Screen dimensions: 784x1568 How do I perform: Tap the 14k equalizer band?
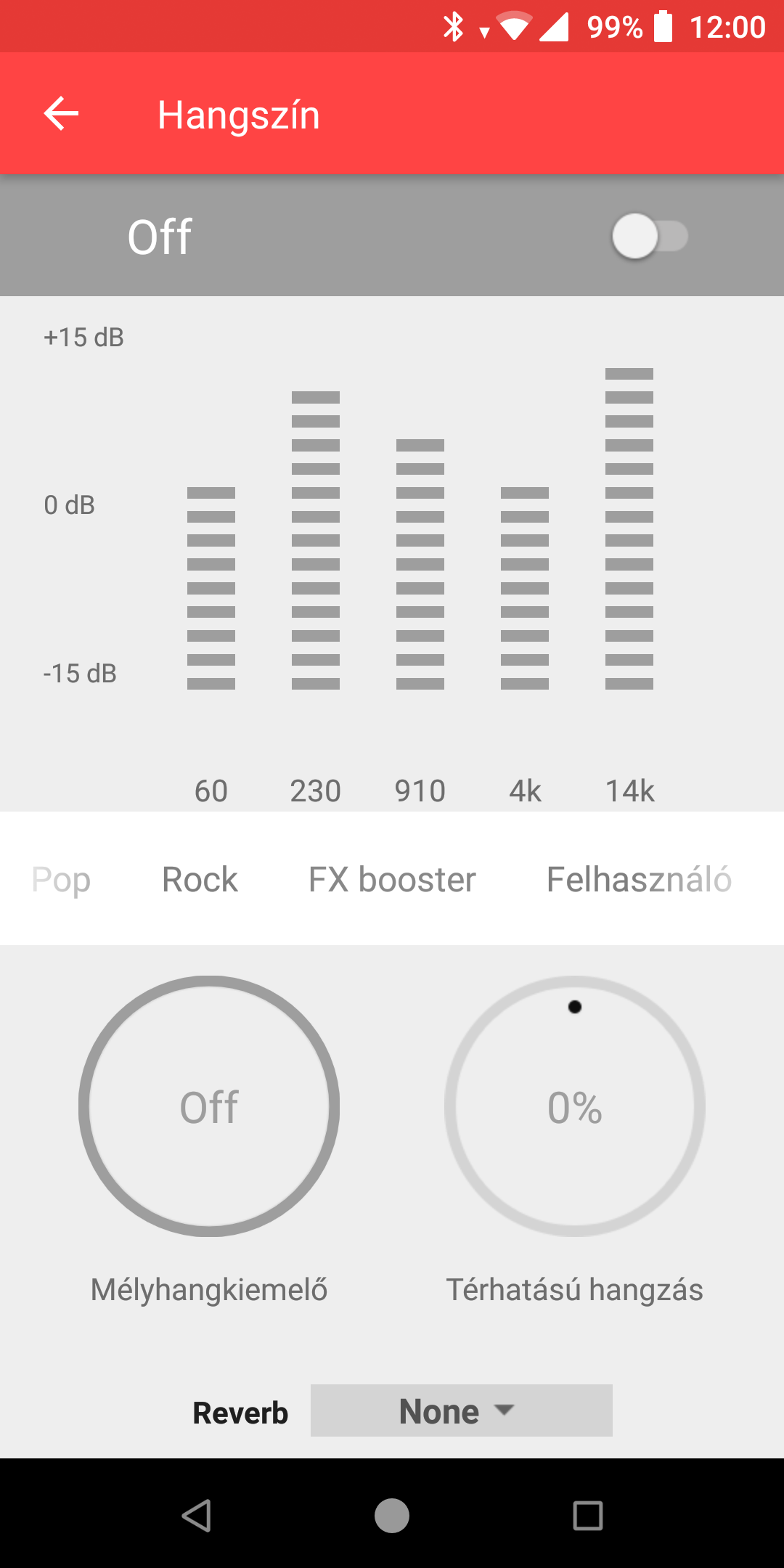click(x=629, y=528)
